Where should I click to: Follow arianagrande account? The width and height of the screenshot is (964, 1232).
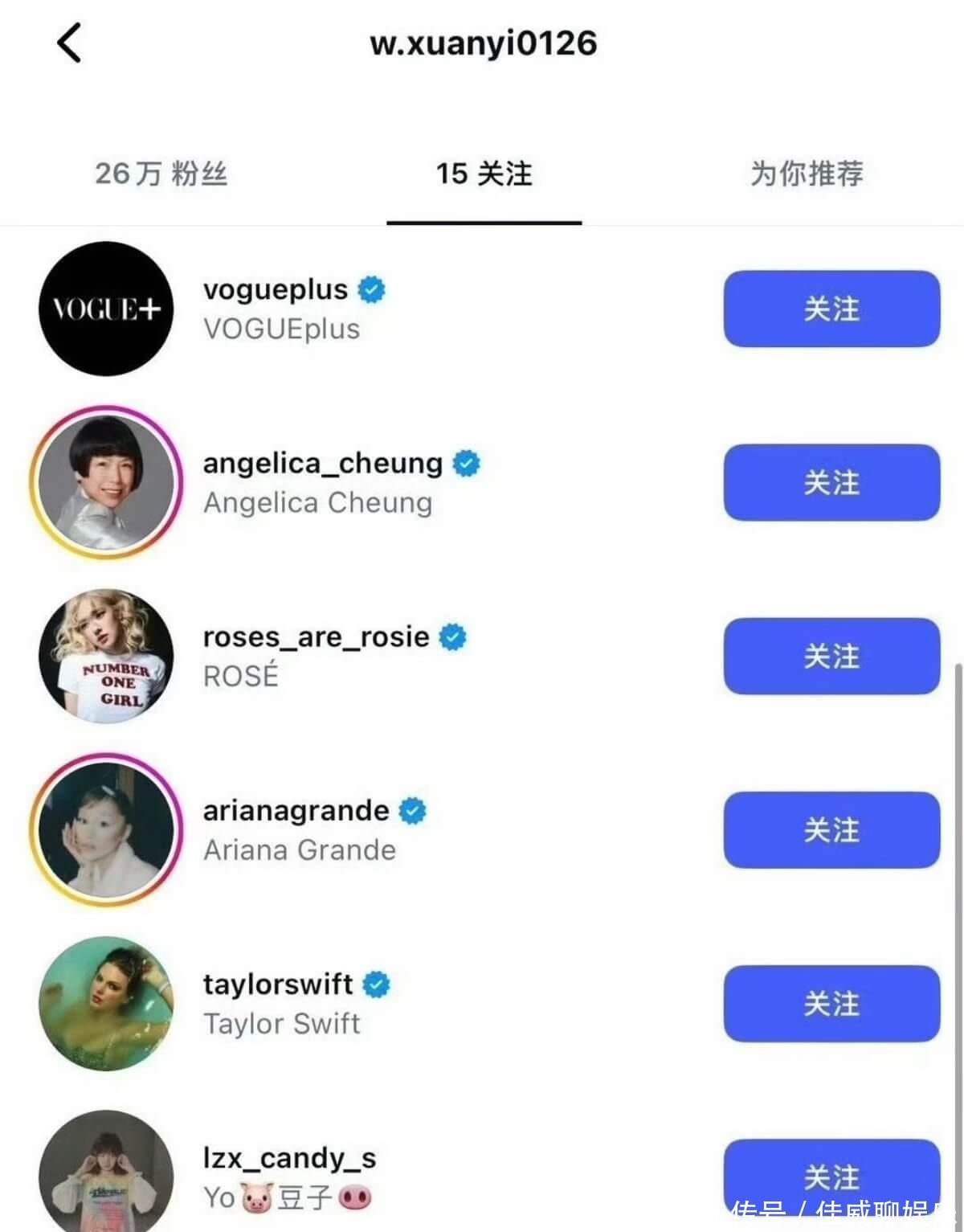click(831, 829)
